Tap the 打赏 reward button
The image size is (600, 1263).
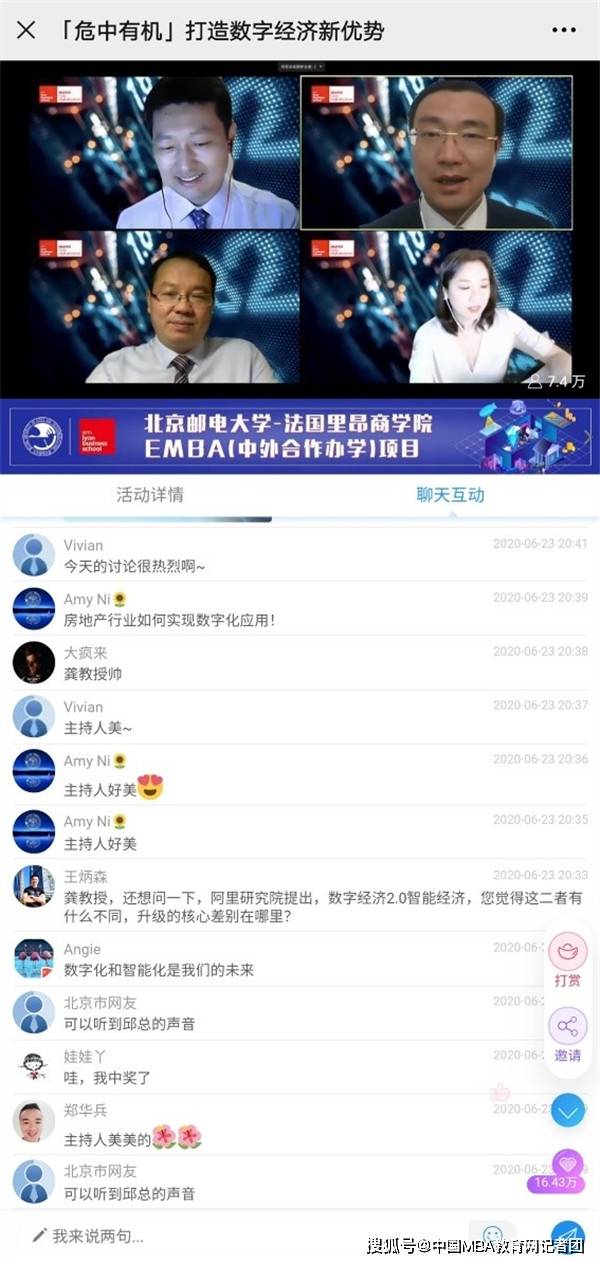tap(568, 958)
